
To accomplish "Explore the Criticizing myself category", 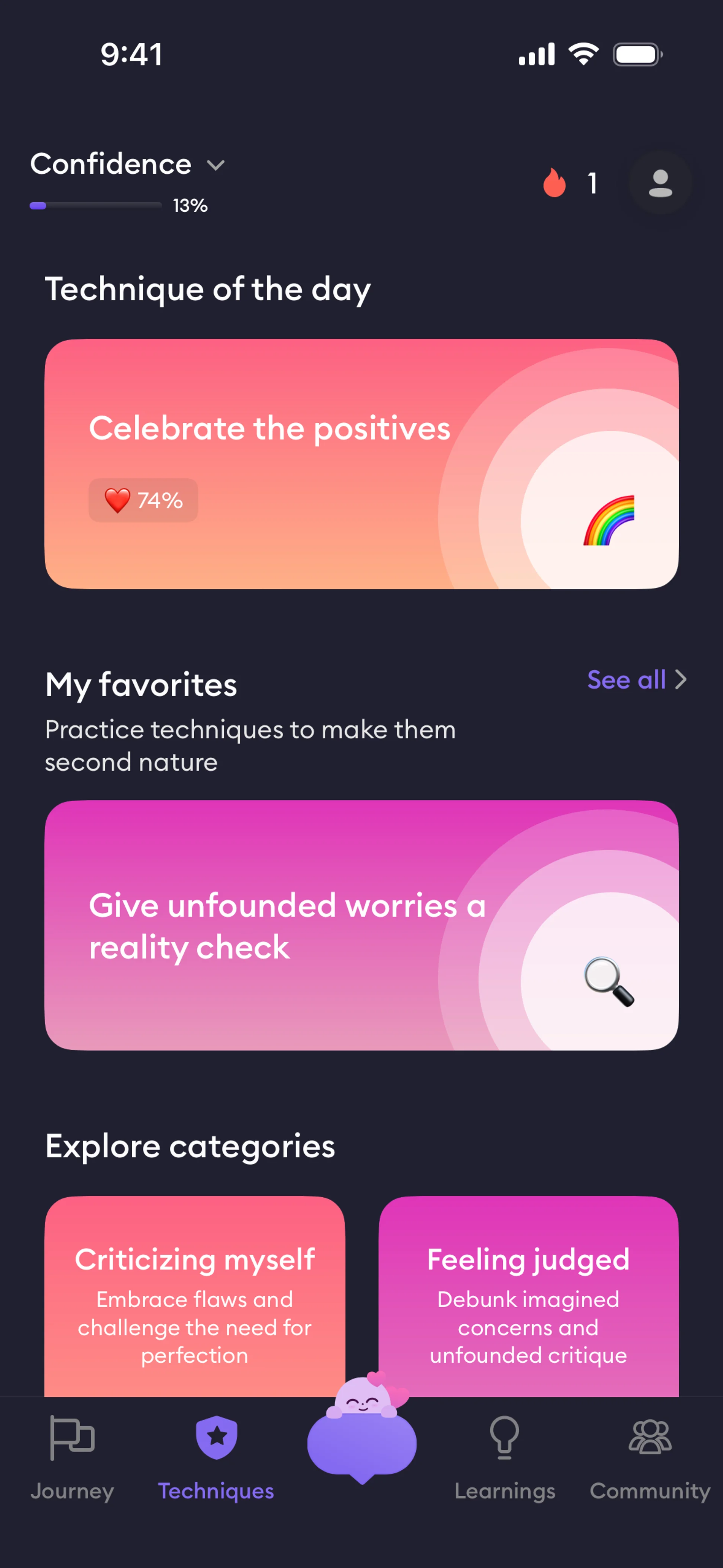I will (195, 1296).
